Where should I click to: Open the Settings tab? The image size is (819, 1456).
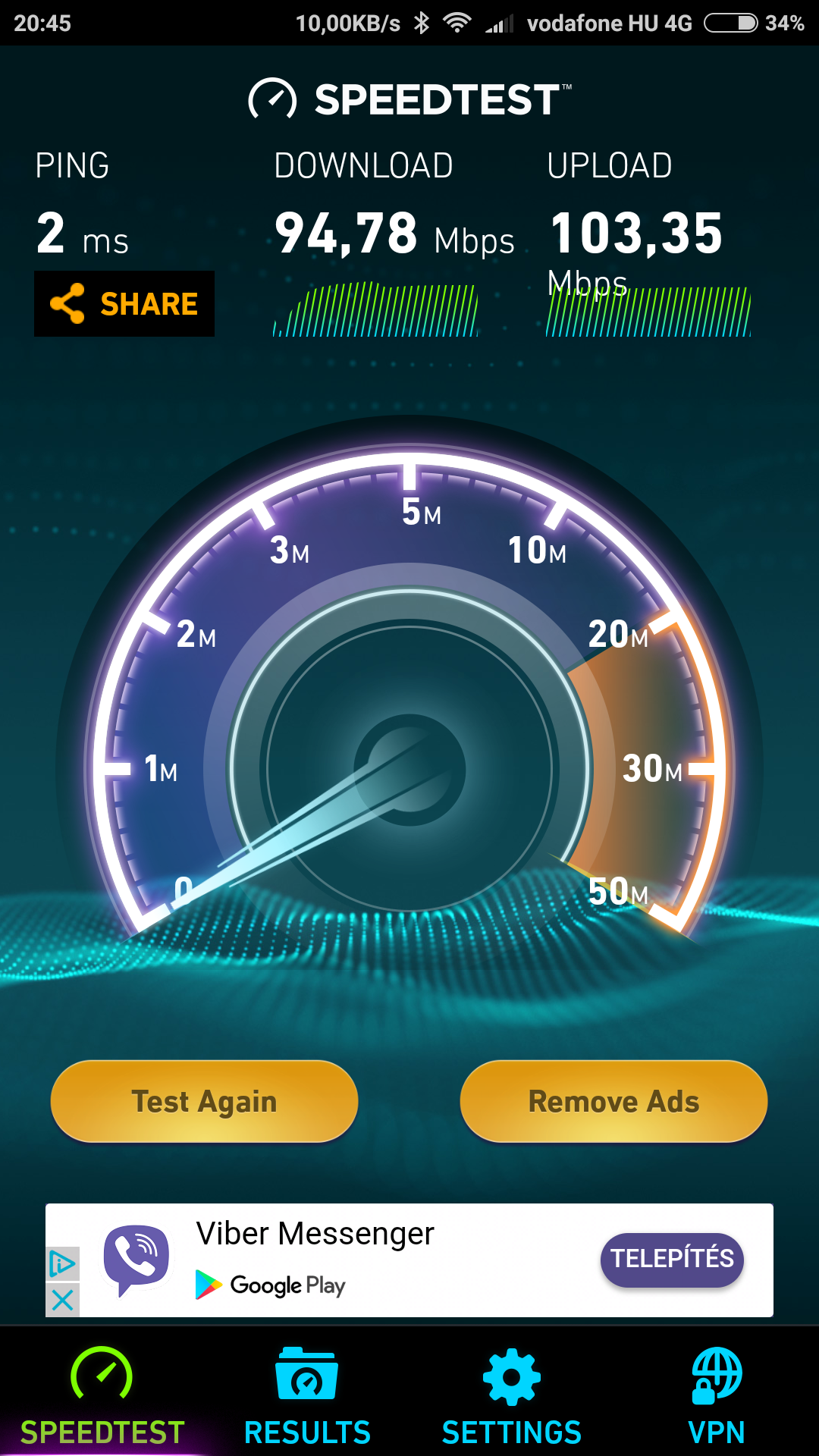click(512, 1397)
